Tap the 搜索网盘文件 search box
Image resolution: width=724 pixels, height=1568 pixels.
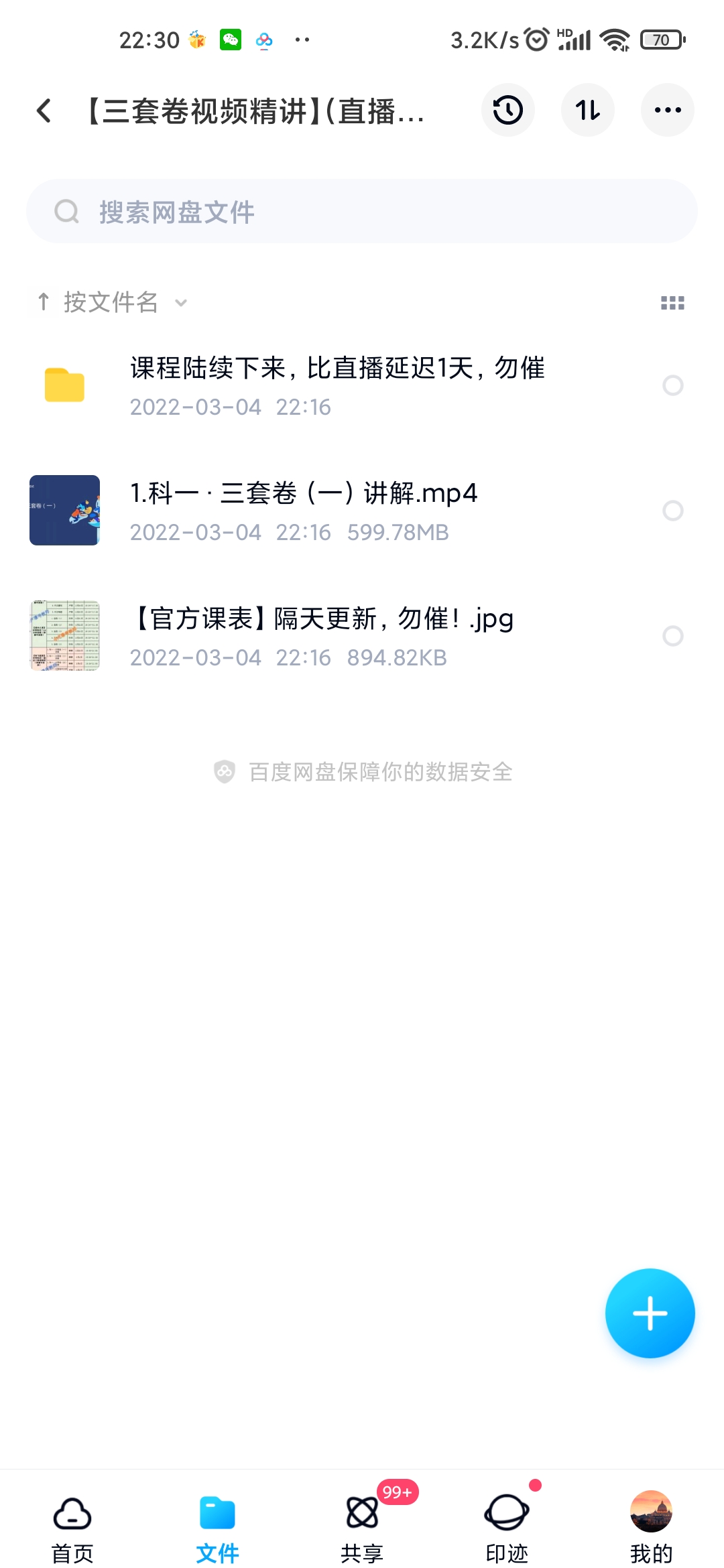click(362, 212)
